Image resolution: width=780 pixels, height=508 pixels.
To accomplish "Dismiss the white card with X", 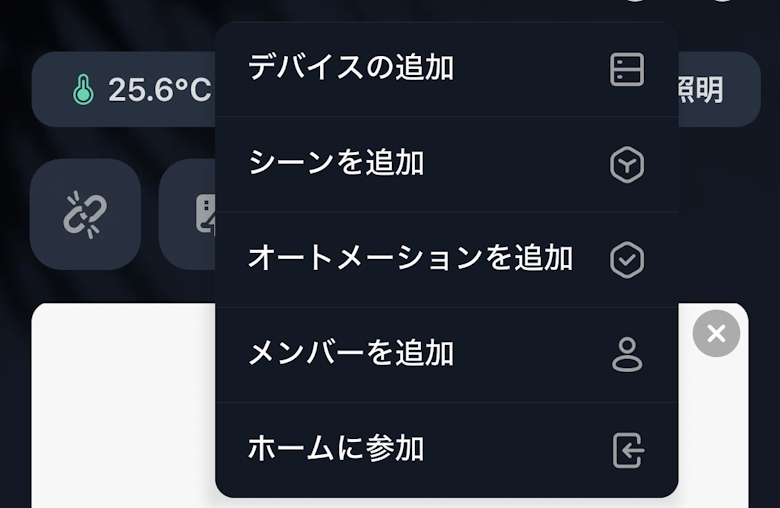I will point(716,334).
